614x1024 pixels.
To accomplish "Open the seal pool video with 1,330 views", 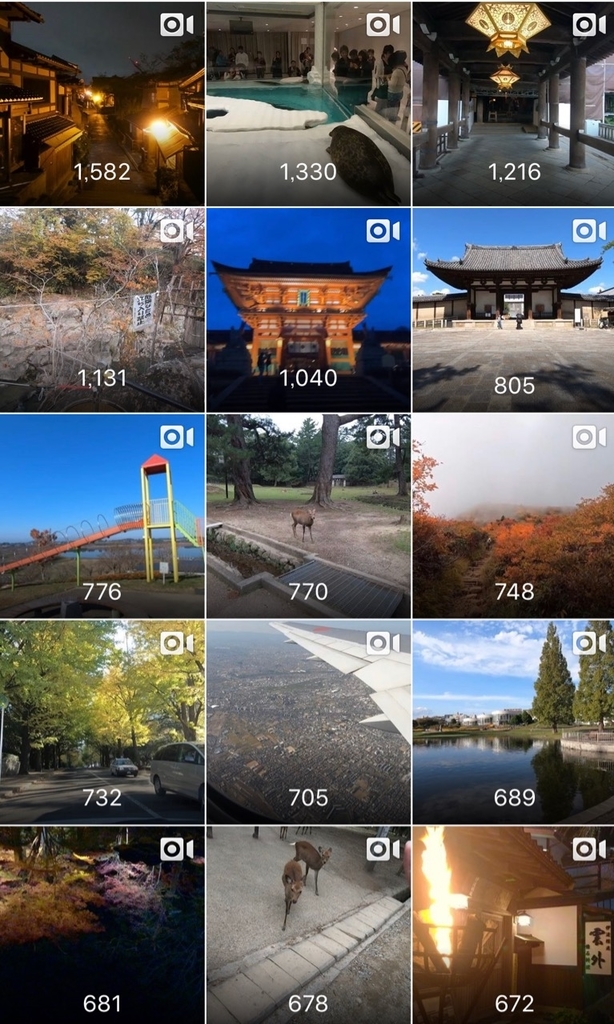I will click(308, 102).
